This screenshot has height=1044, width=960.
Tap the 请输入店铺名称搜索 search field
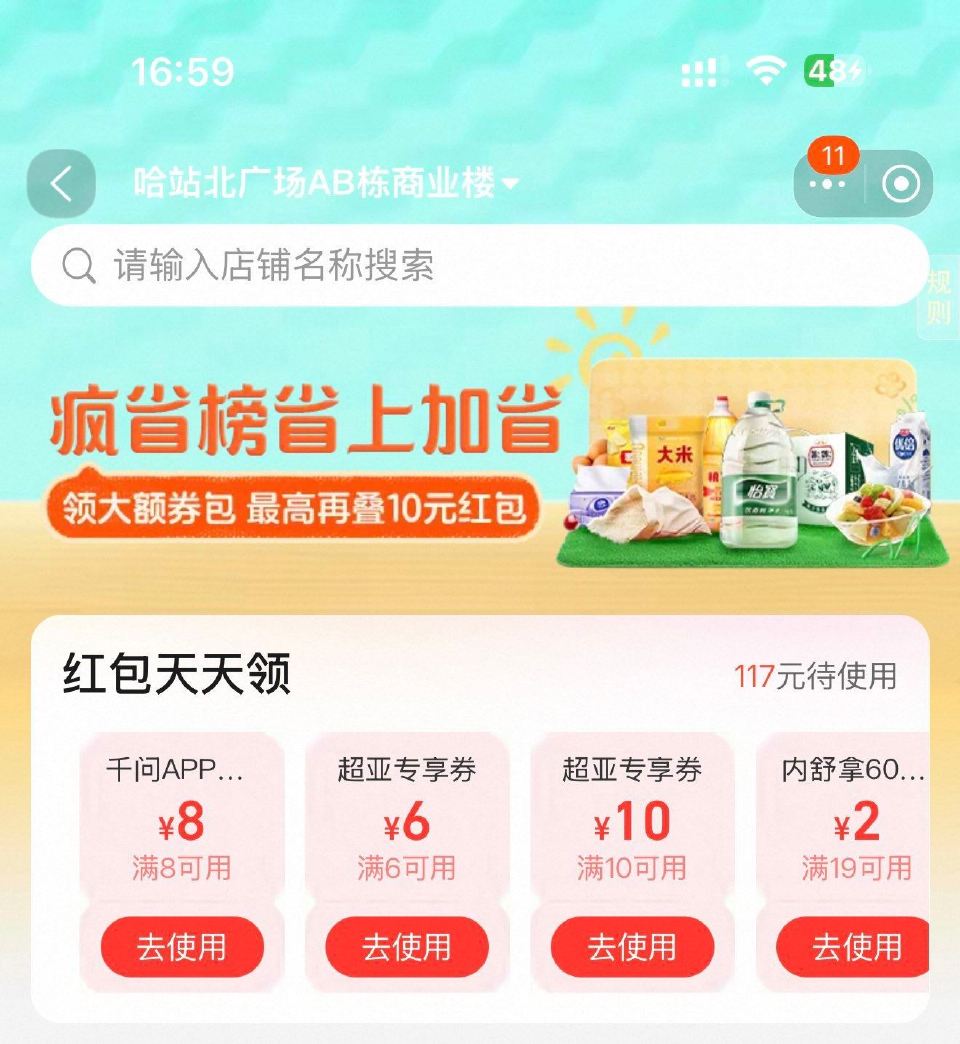click(x=400, y=265)
